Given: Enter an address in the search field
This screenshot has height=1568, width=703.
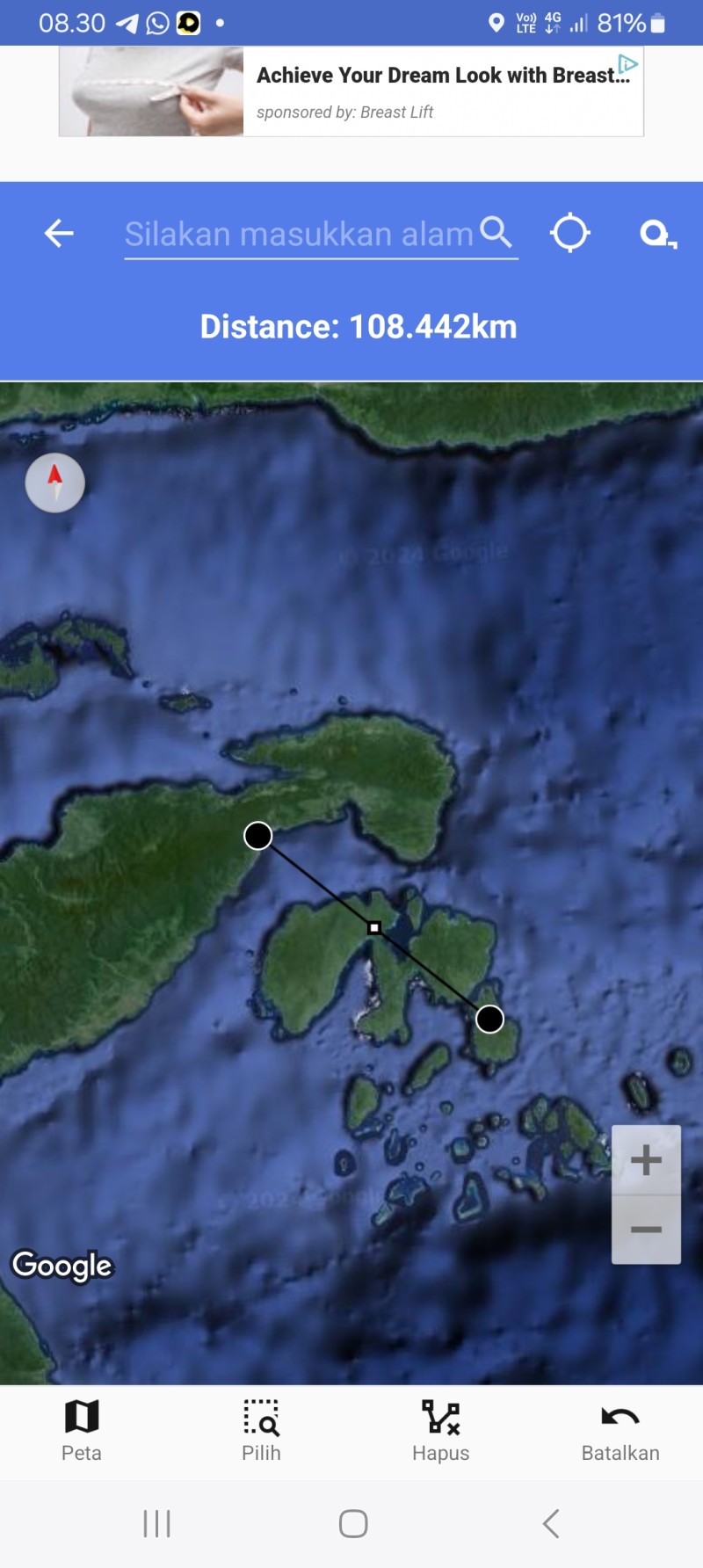Looking at the screenshot, I should 301,234.
